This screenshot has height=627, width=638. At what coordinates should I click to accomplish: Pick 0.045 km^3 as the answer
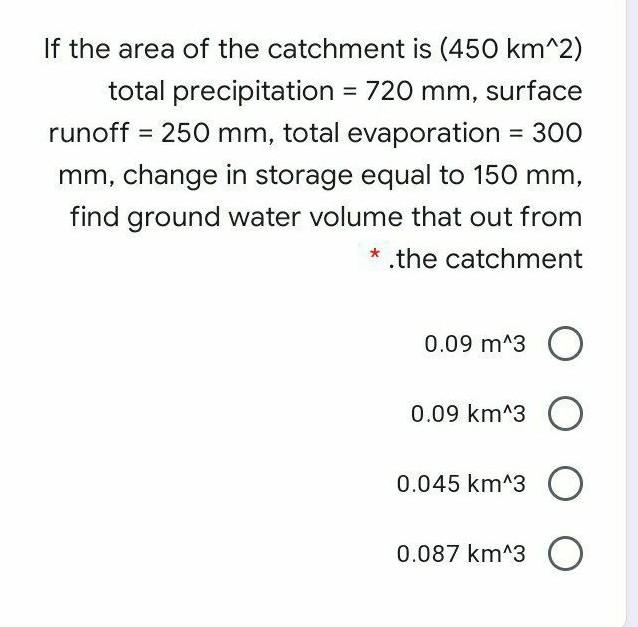(565, 485)
